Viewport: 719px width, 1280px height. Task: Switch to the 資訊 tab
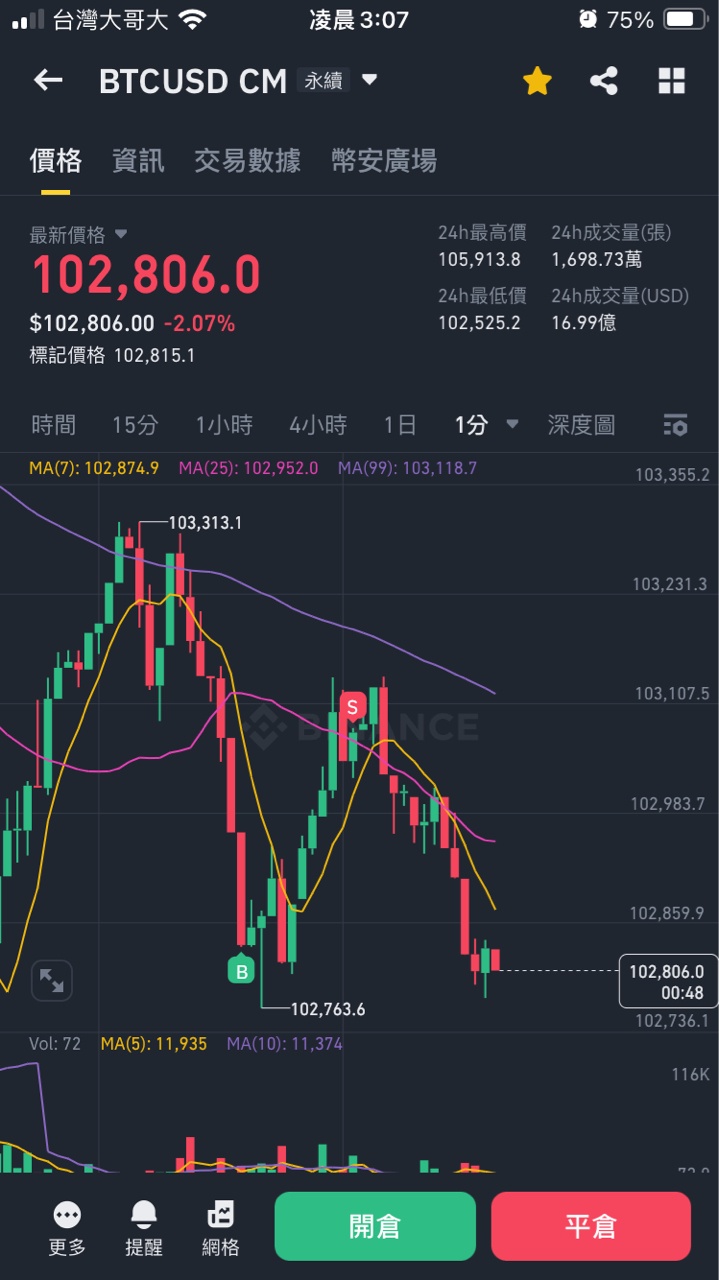(138, 160)
